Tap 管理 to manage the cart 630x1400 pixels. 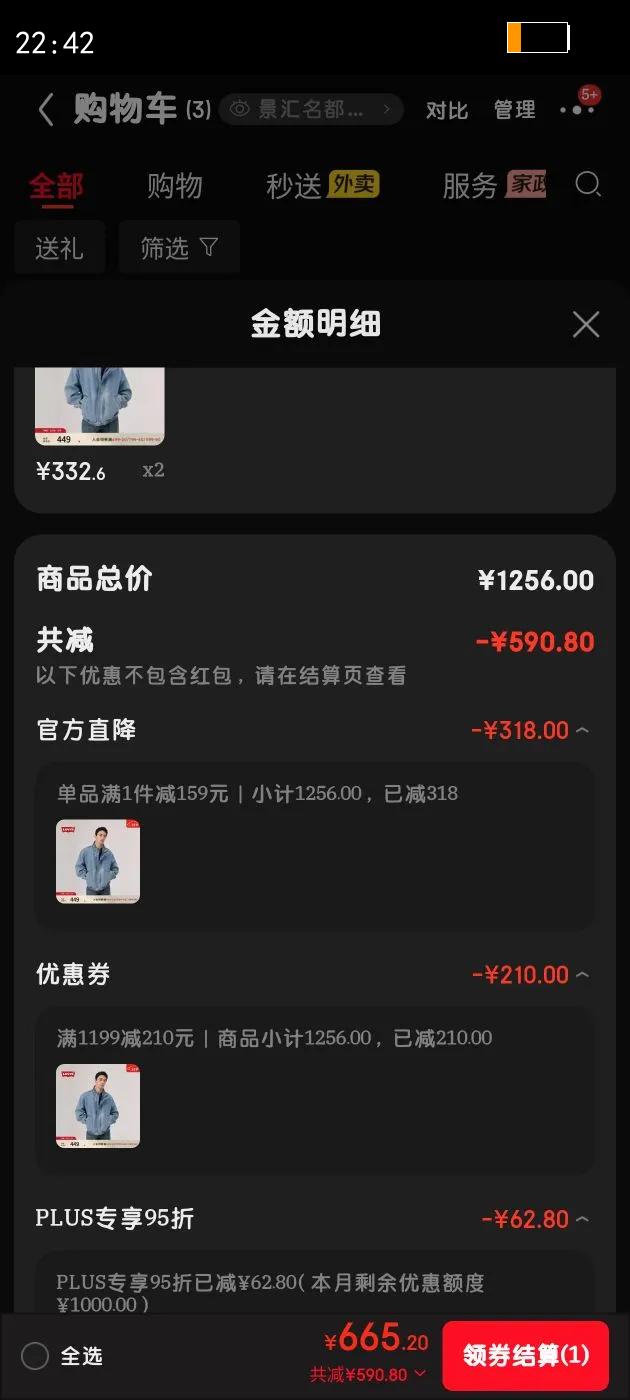(x=514, y=110)
